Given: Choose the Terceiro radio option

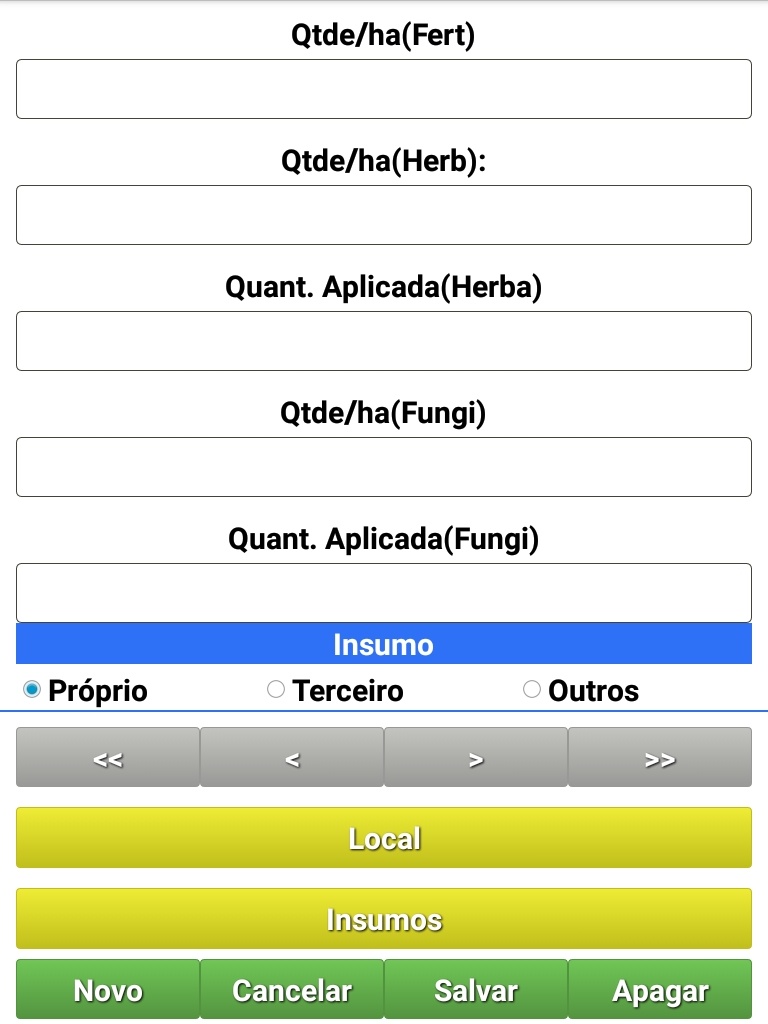Looking at the screenshot, I should (277, 689).
